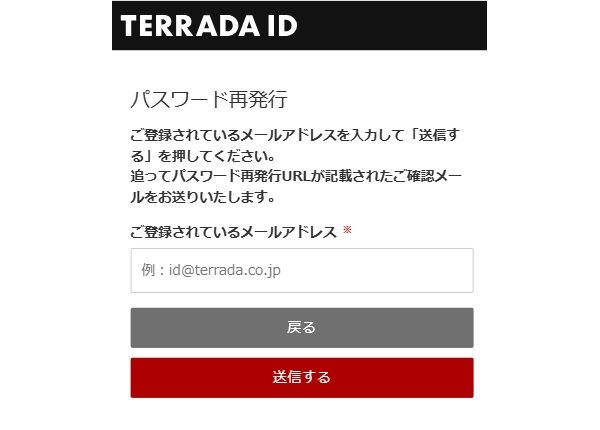Tap the registered email address field
600x430 pixels.
tap(301, 270)
